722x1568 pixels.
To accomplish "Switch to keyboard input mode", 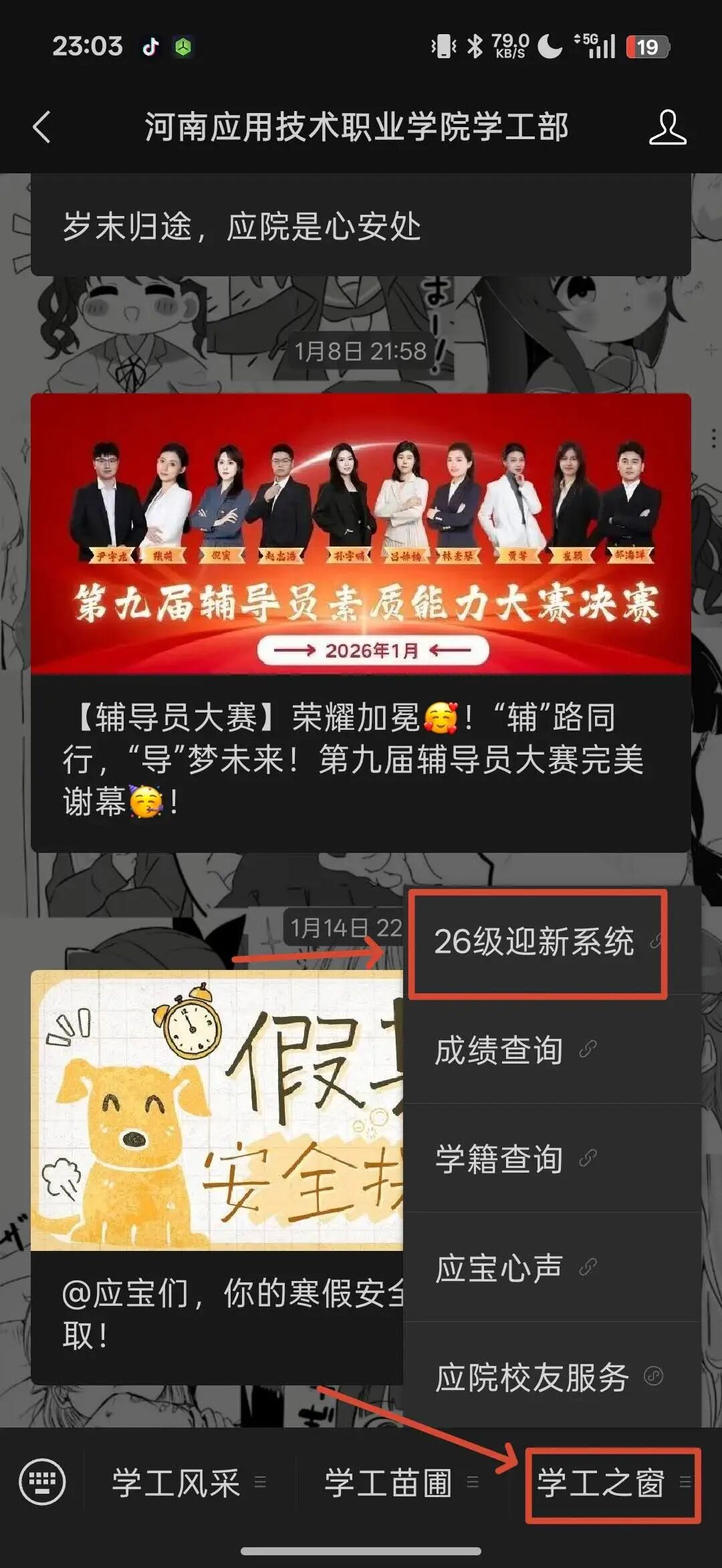I will click(x=42, y=1482).
